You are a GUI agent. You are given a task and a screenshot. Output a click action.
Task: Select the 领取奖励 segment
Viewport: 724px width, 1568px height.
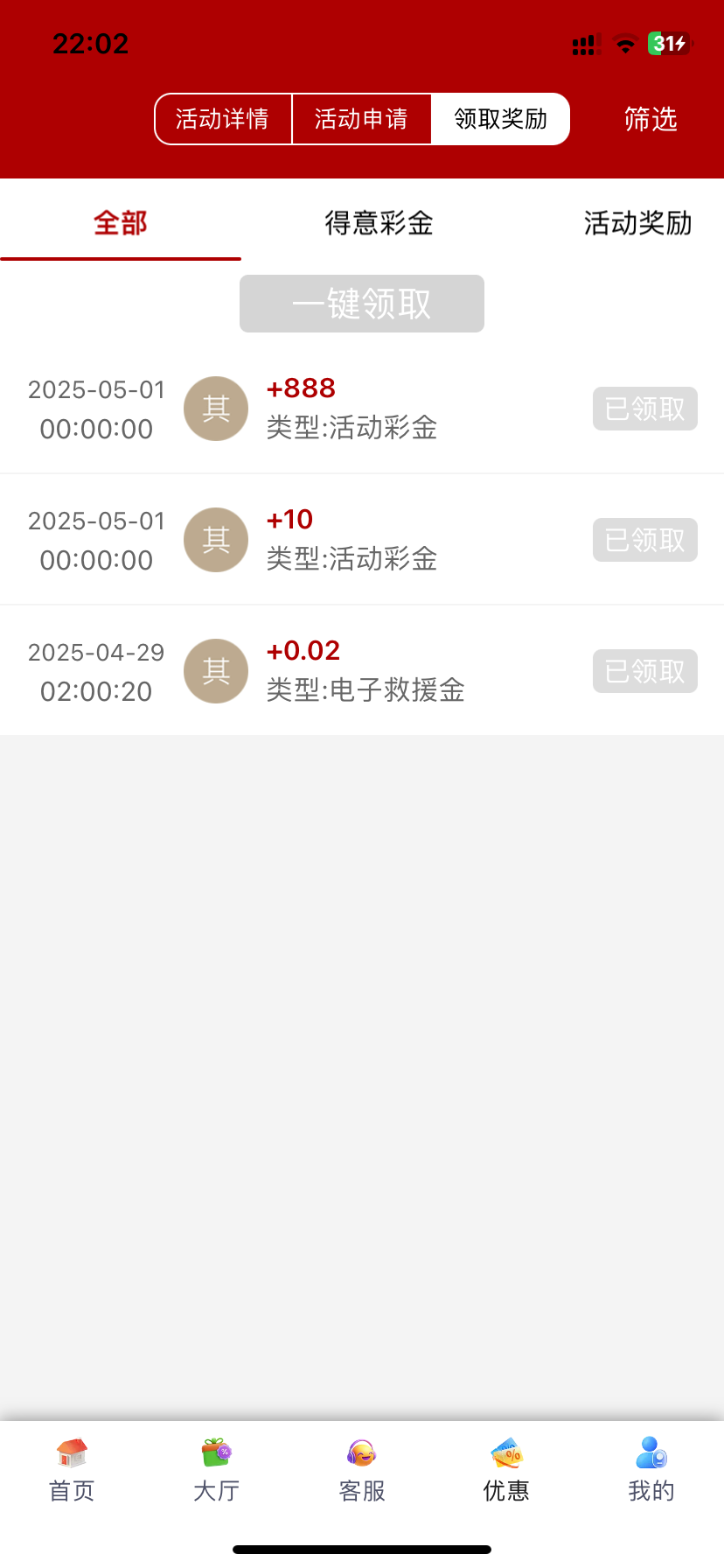500,119
